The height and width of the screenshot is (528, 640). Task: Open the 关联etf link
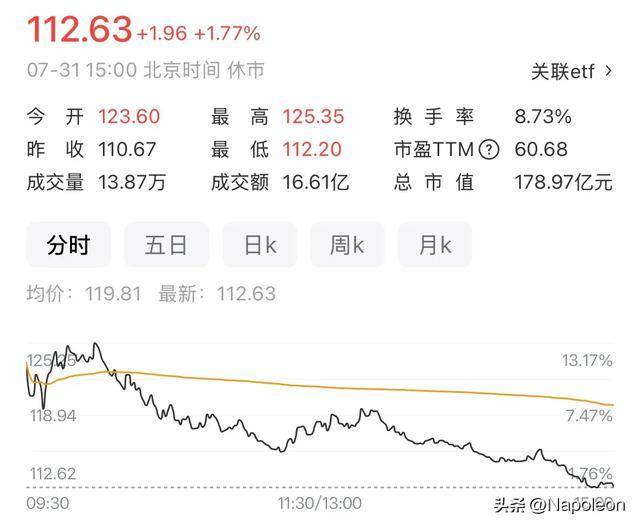(572, 72)
